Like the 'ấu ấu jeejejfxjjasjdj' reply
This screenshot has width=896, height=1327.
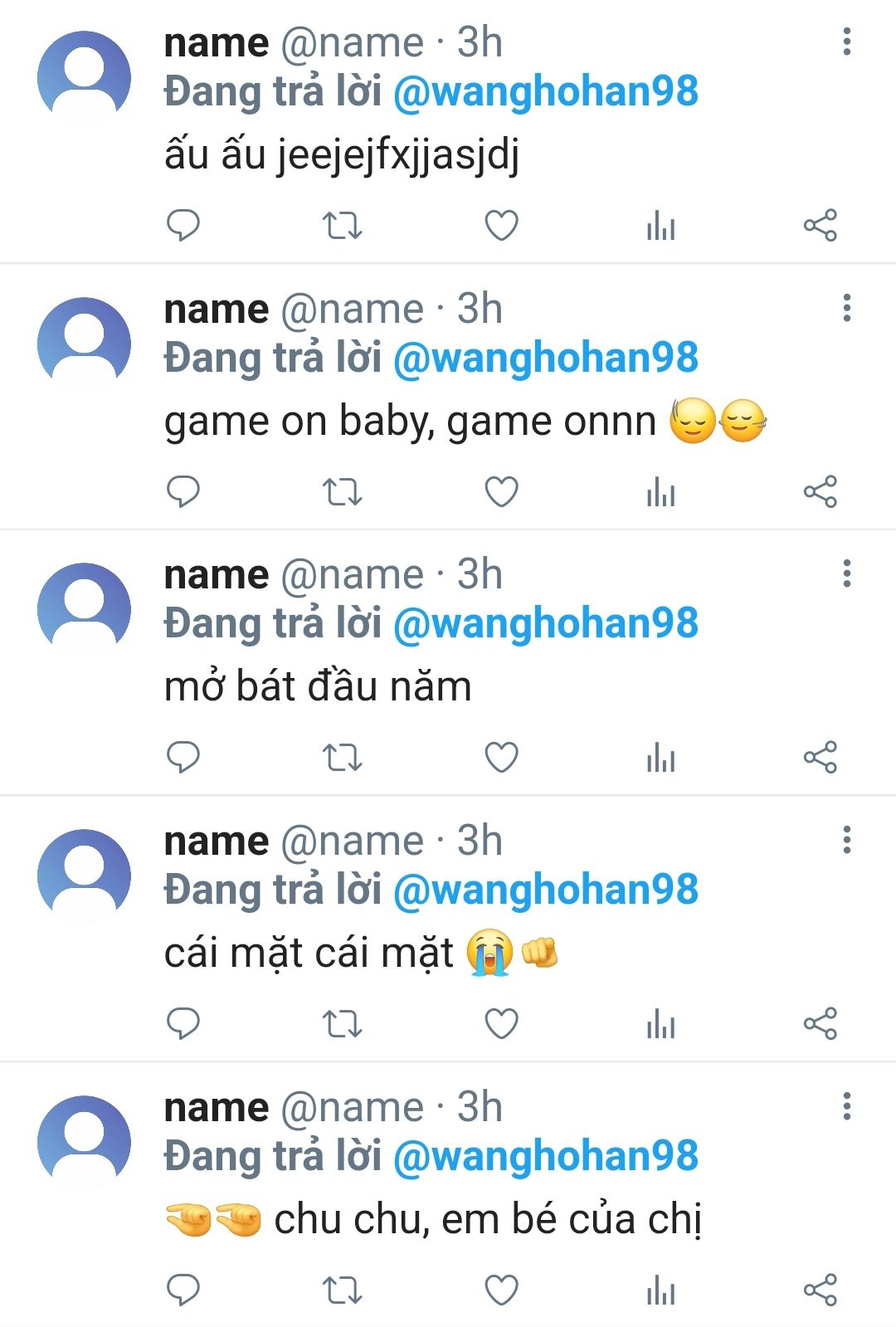(x=501, y=225)
